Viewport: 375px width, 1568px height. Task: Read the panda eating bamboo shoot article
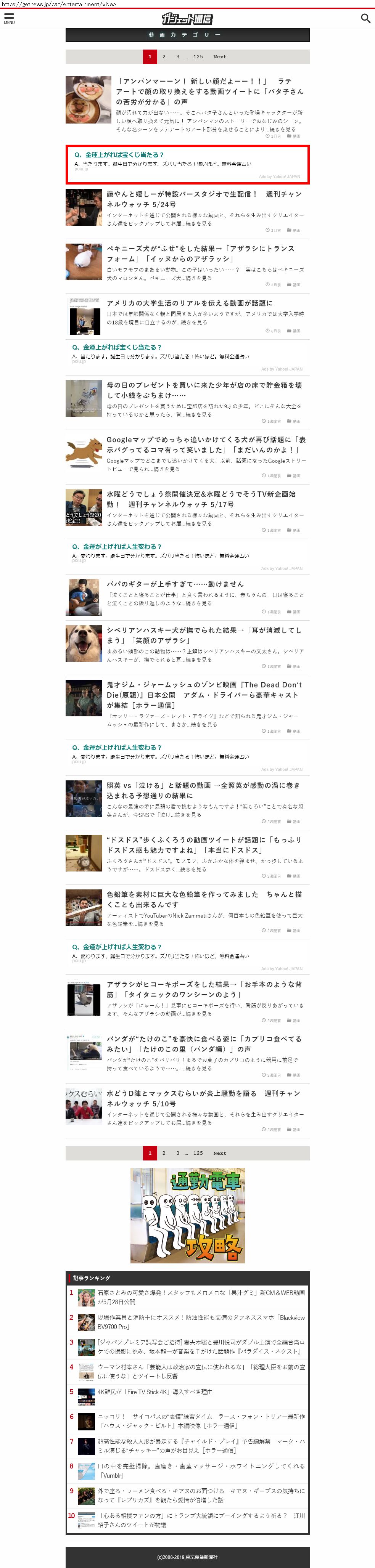click(x=204, y=1043)
